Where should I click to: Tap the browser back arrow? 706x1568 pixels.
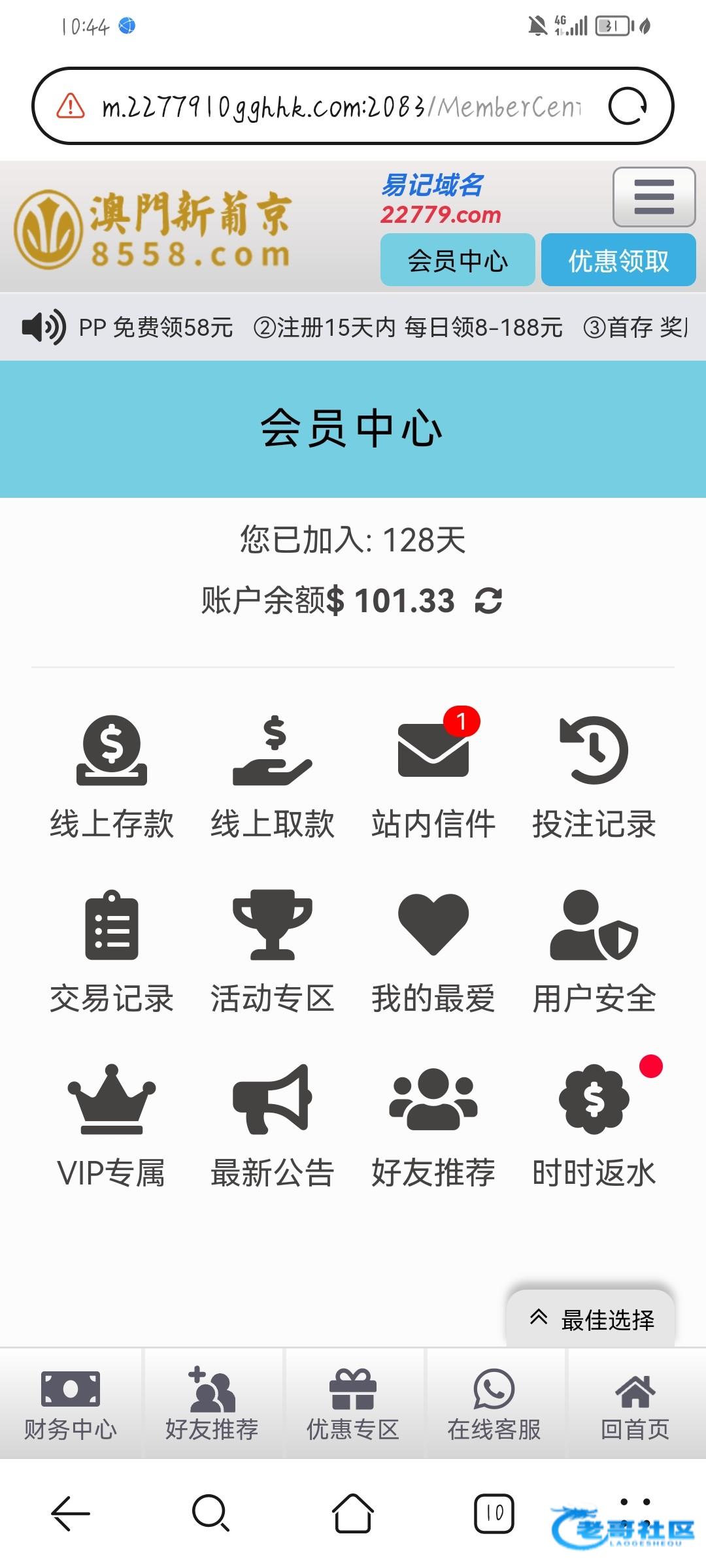pos(71,1513)
